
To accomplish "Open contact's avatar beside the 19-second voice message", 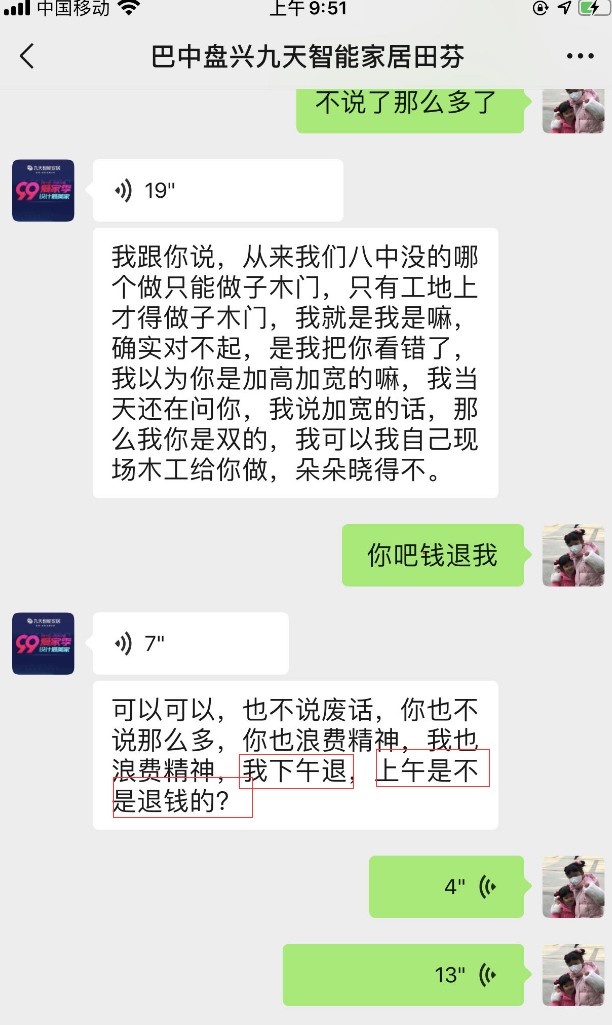I will [x=43, y=190].
